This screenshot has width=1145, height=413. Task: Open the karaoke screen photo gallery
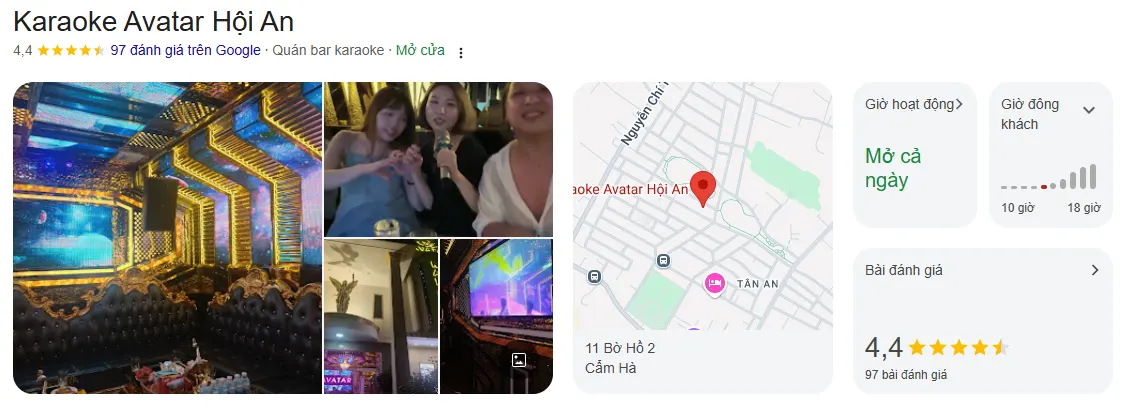click(x=497, y=316)
